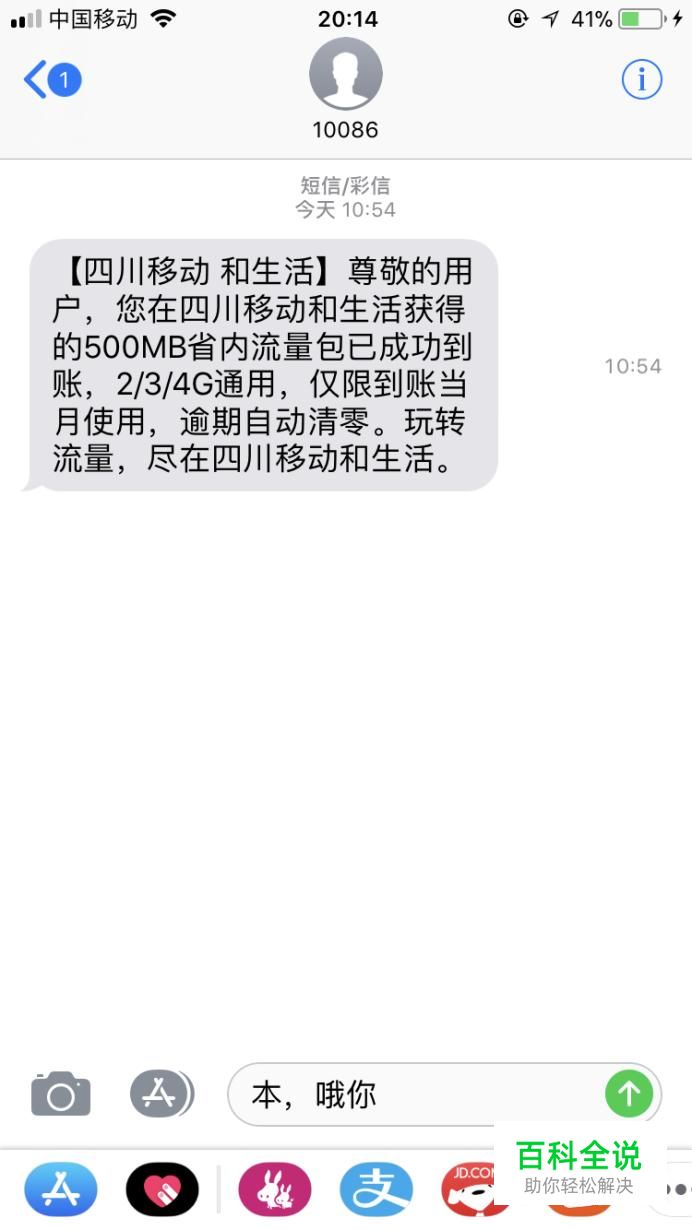Send the typed message
Screen dimensions: 692x1230
coord(629,1094)
